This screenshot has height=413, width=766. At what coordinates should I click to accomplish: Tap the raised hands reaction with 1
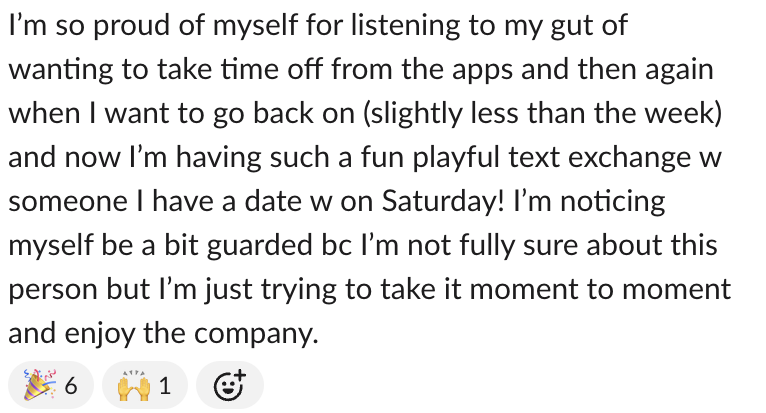pos(144,384)
